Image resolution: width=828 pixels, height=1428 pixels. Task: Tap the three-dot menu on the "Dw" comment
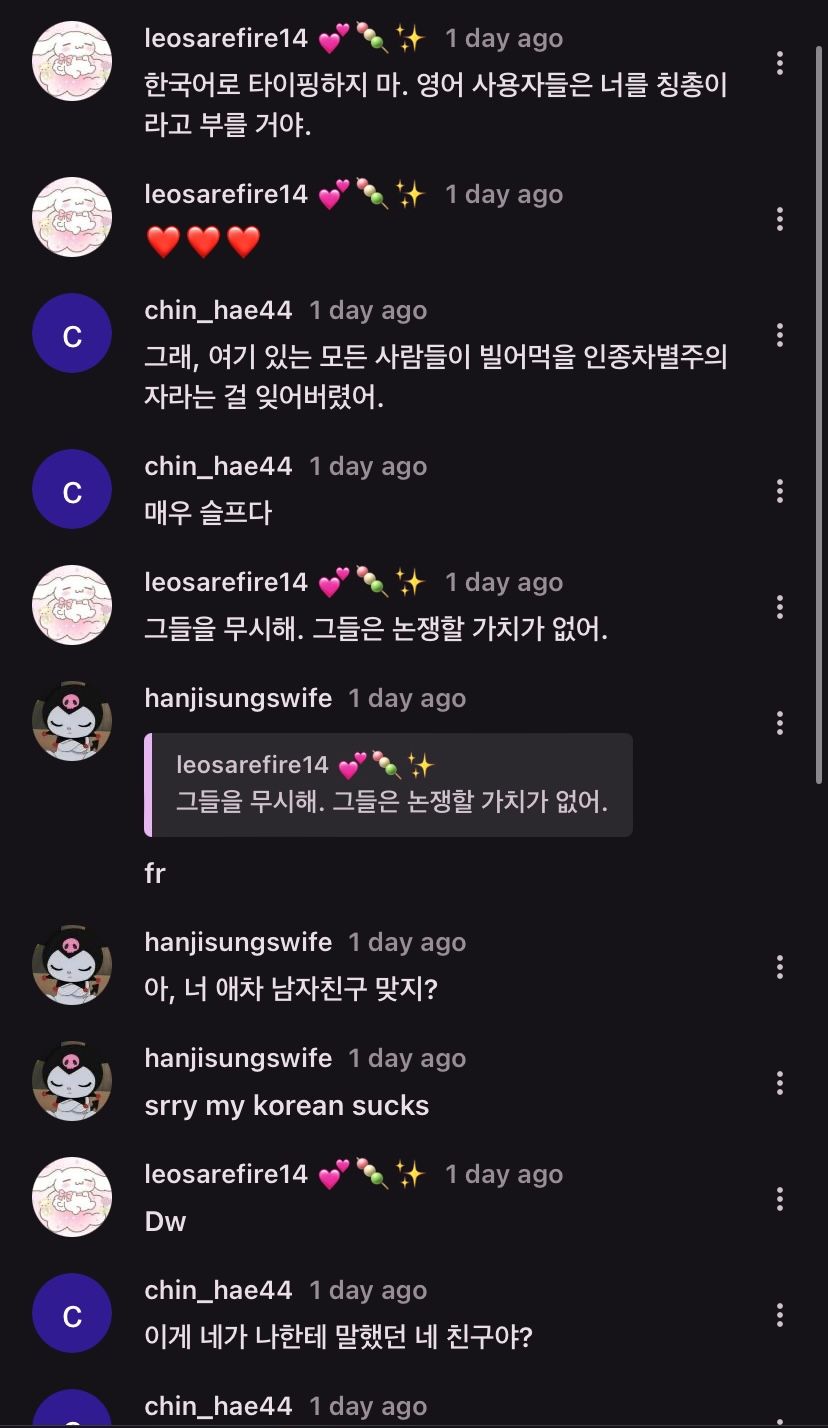(780, 1199)
